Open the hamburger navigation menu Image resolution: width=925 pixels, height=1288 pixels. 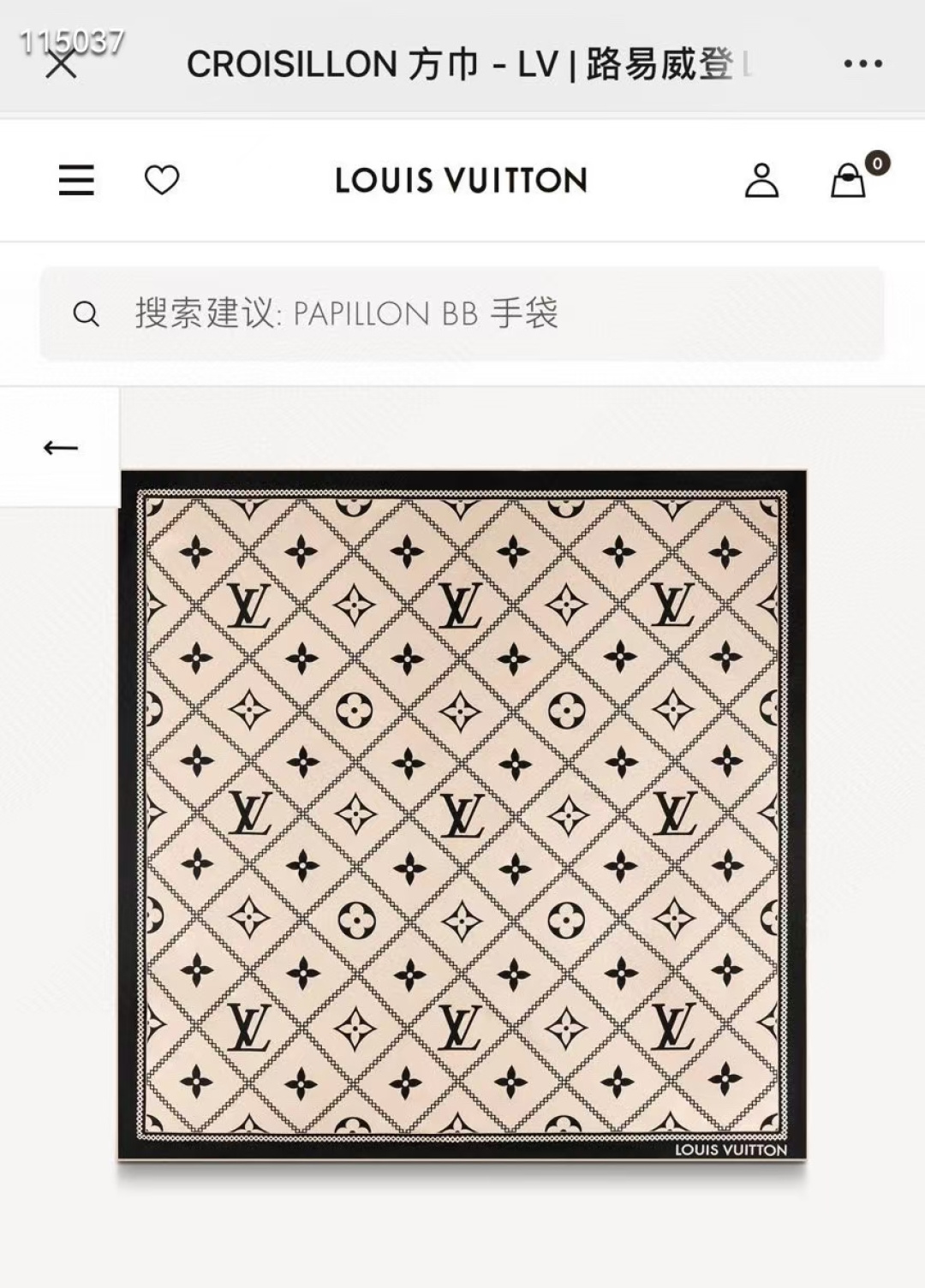click(76, 180)
